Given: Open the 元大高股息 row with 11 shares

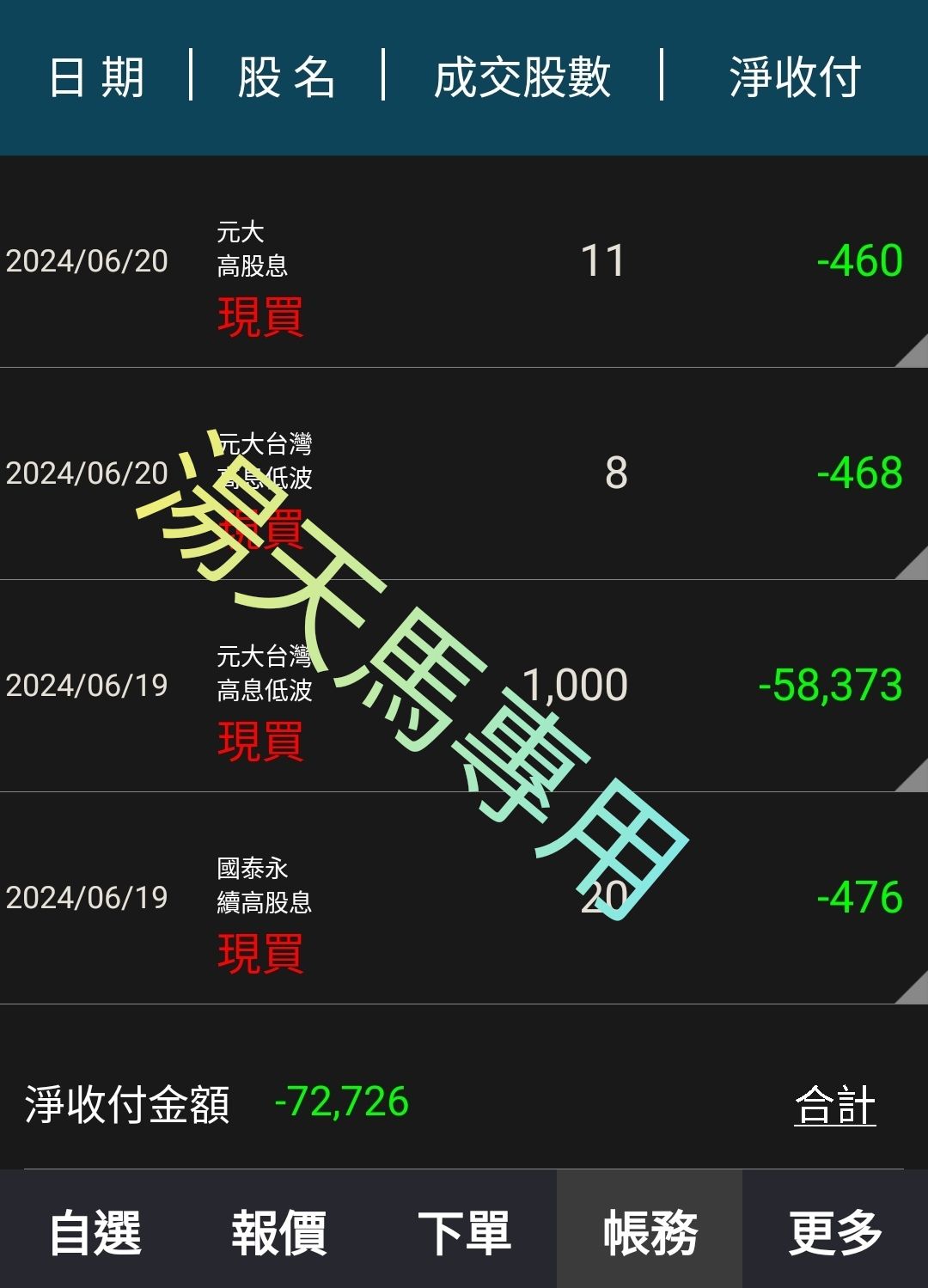Looking at the screenshot, I should [x=464, y=262].
